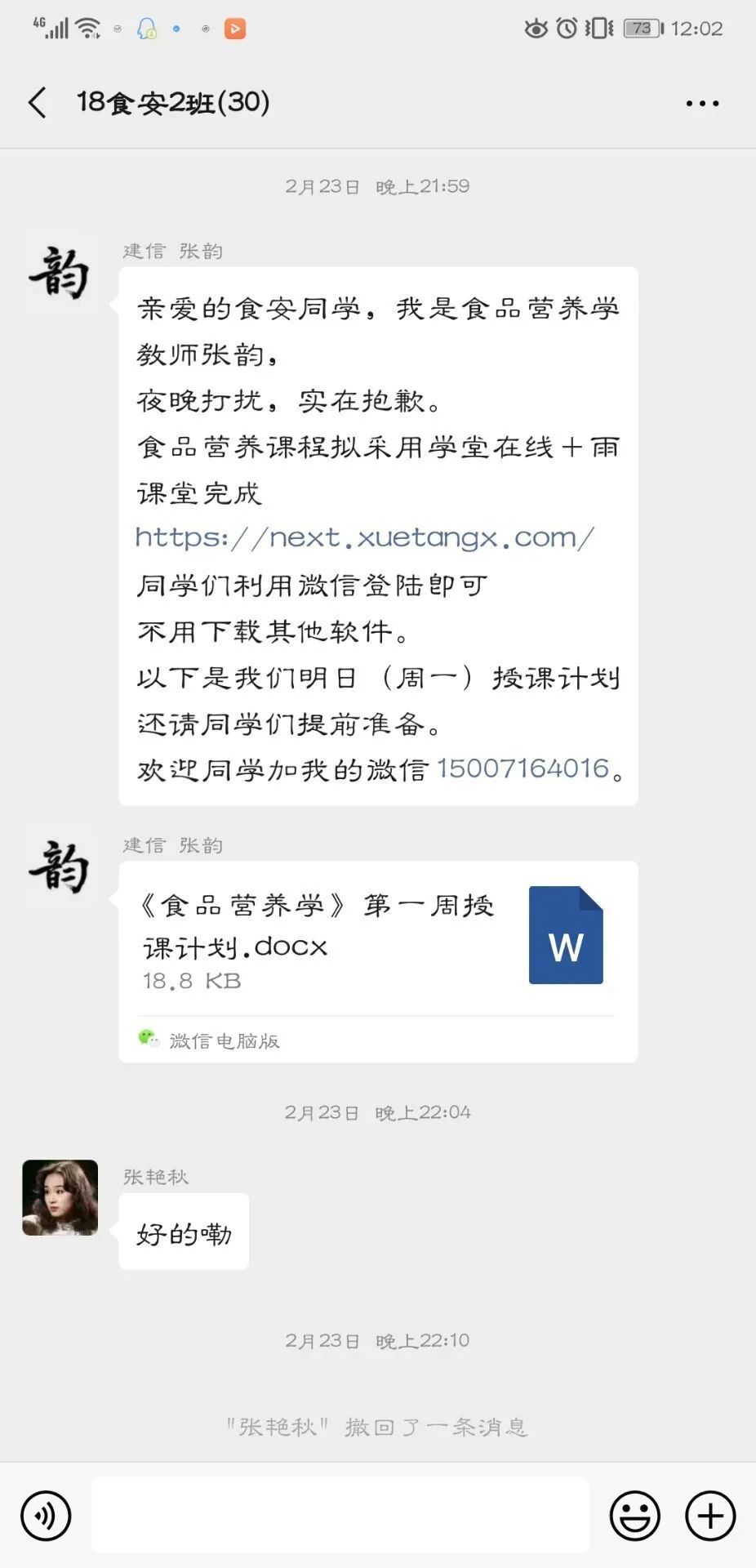The width and height of the screenshot is (756, 1568).
Task: Open 张韵's avatar beside the greeting message
Action: 60,273
